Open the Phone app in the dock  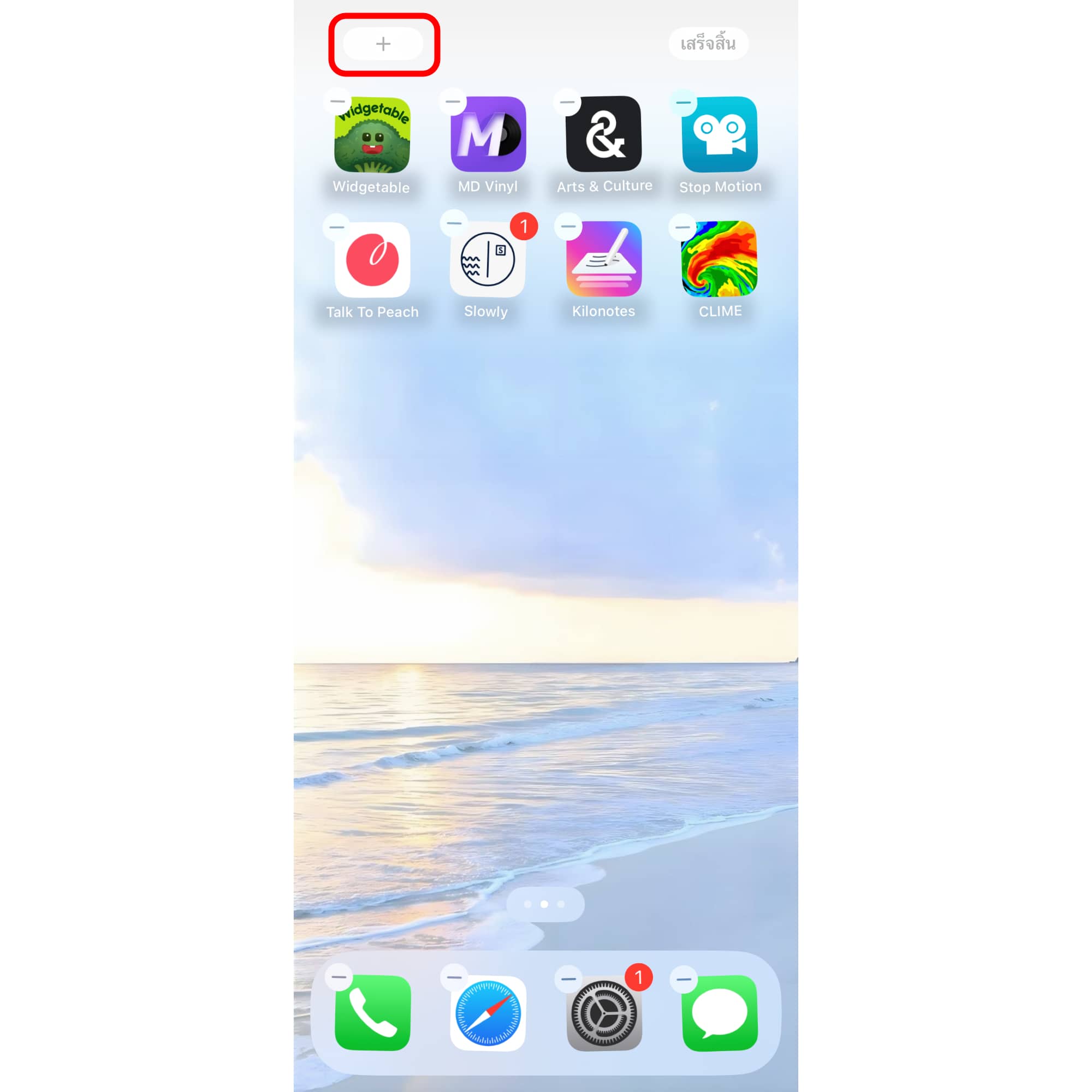point(372,1012)
